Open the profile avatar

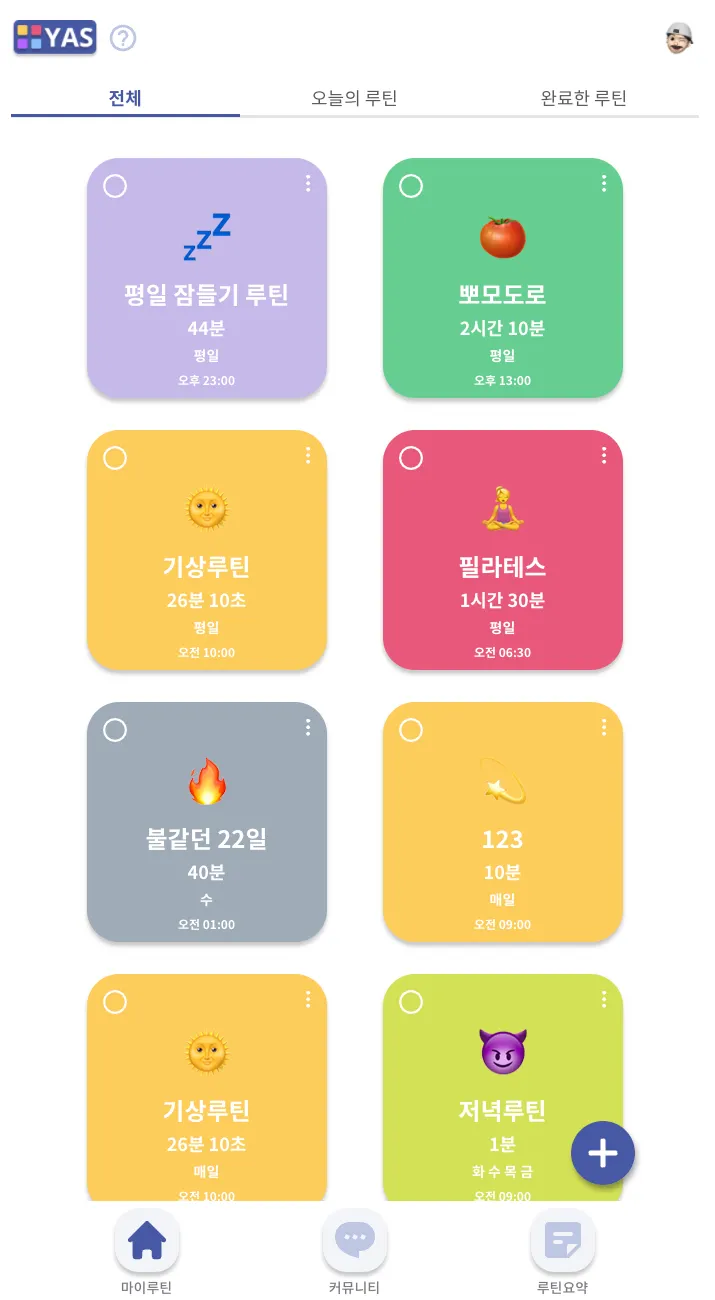pos(679,38)
